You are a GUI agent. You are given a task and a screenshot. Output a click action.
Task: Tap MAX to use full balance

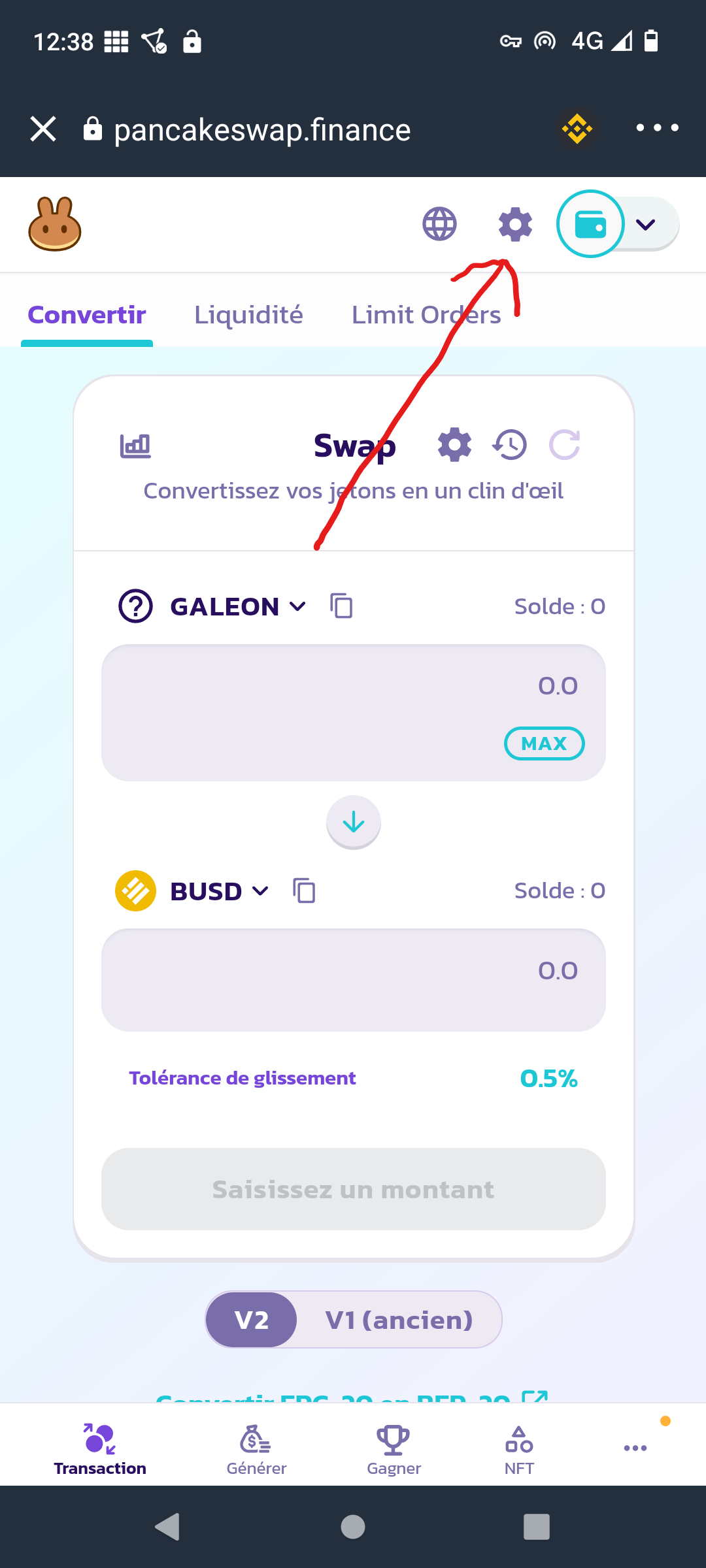pyautogui.click(x=544, y=743)
